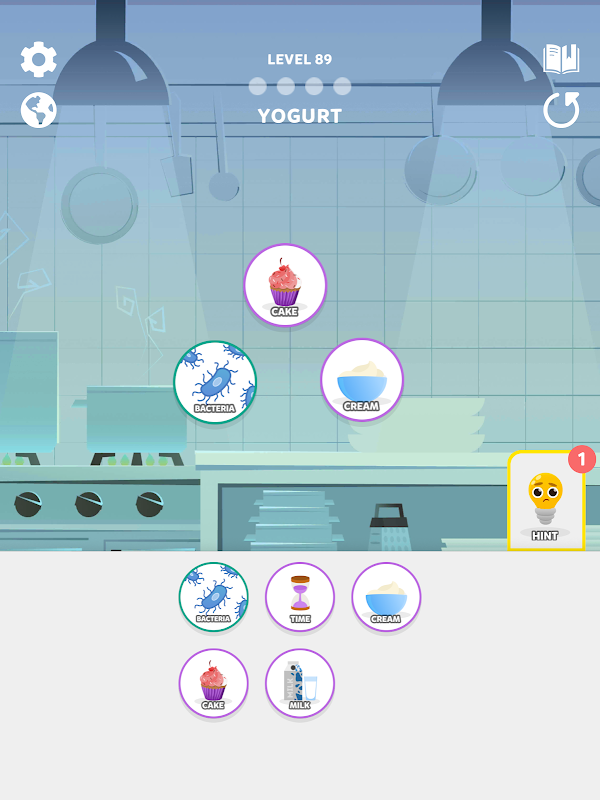The image size is (600, 800).
Task: Select Time from the ingredient tray
Action: click(300, 597)
